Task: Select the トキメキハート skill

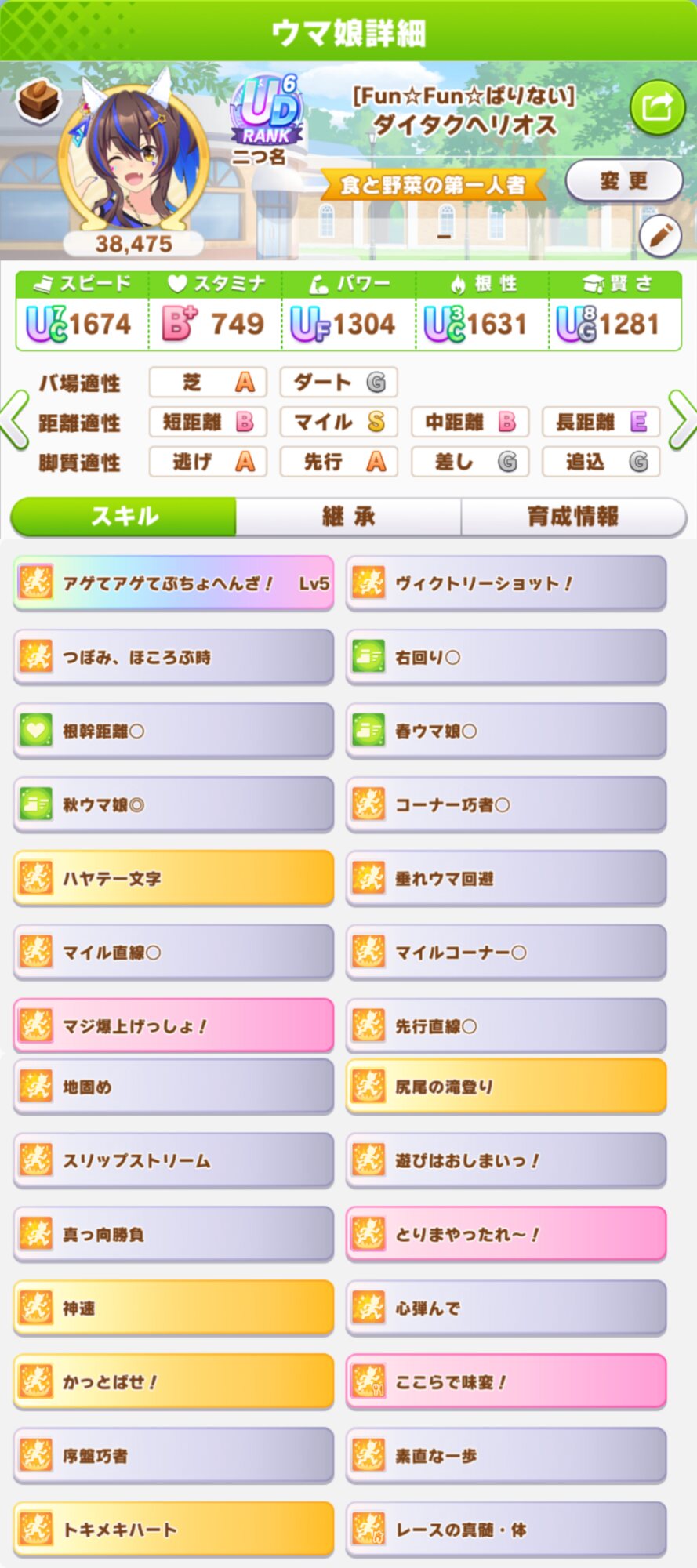Action: tap(173, 1529)
